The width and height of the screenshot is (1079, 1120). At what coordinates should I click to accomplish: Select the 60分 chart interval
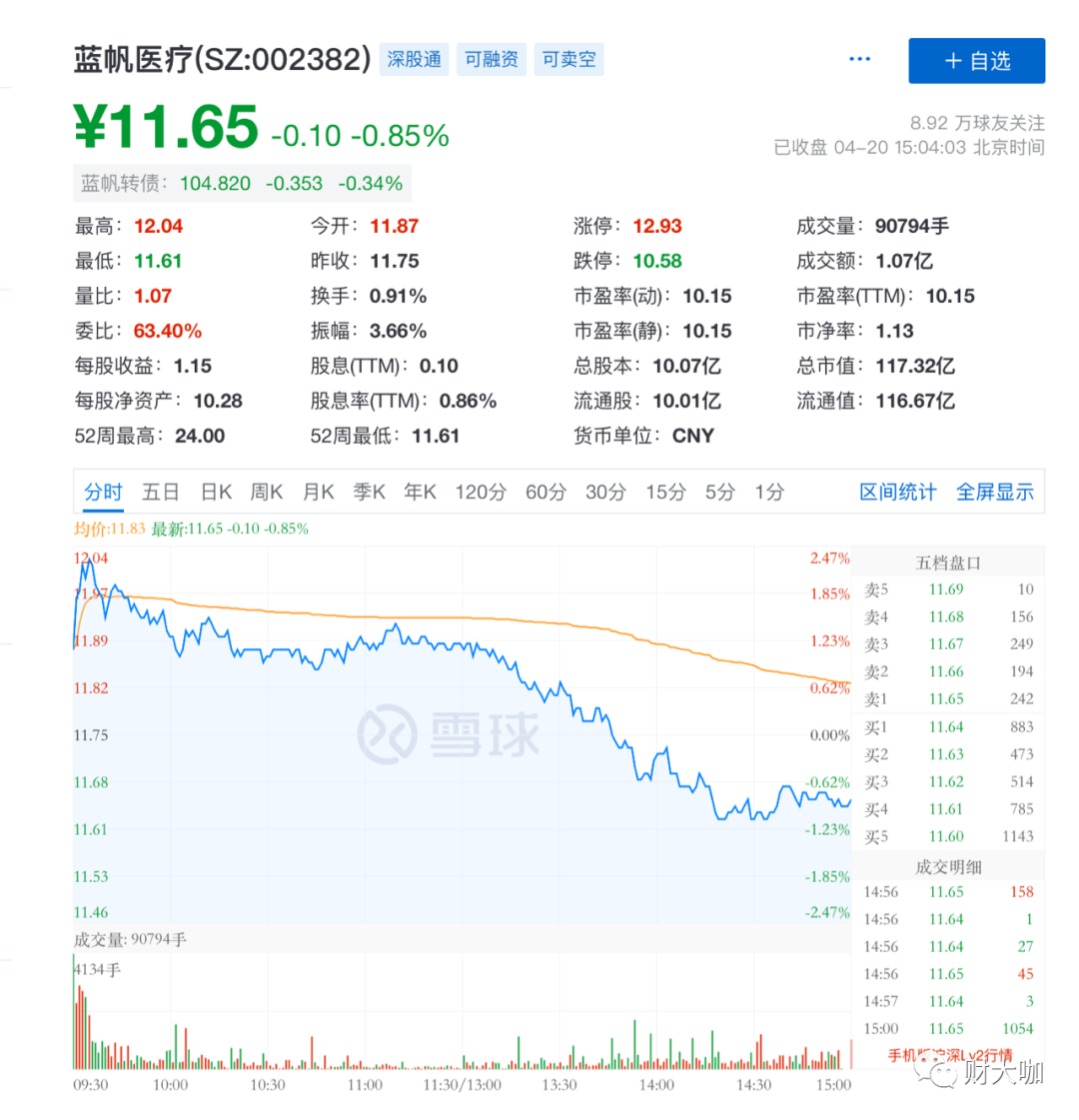click(545, 493)
